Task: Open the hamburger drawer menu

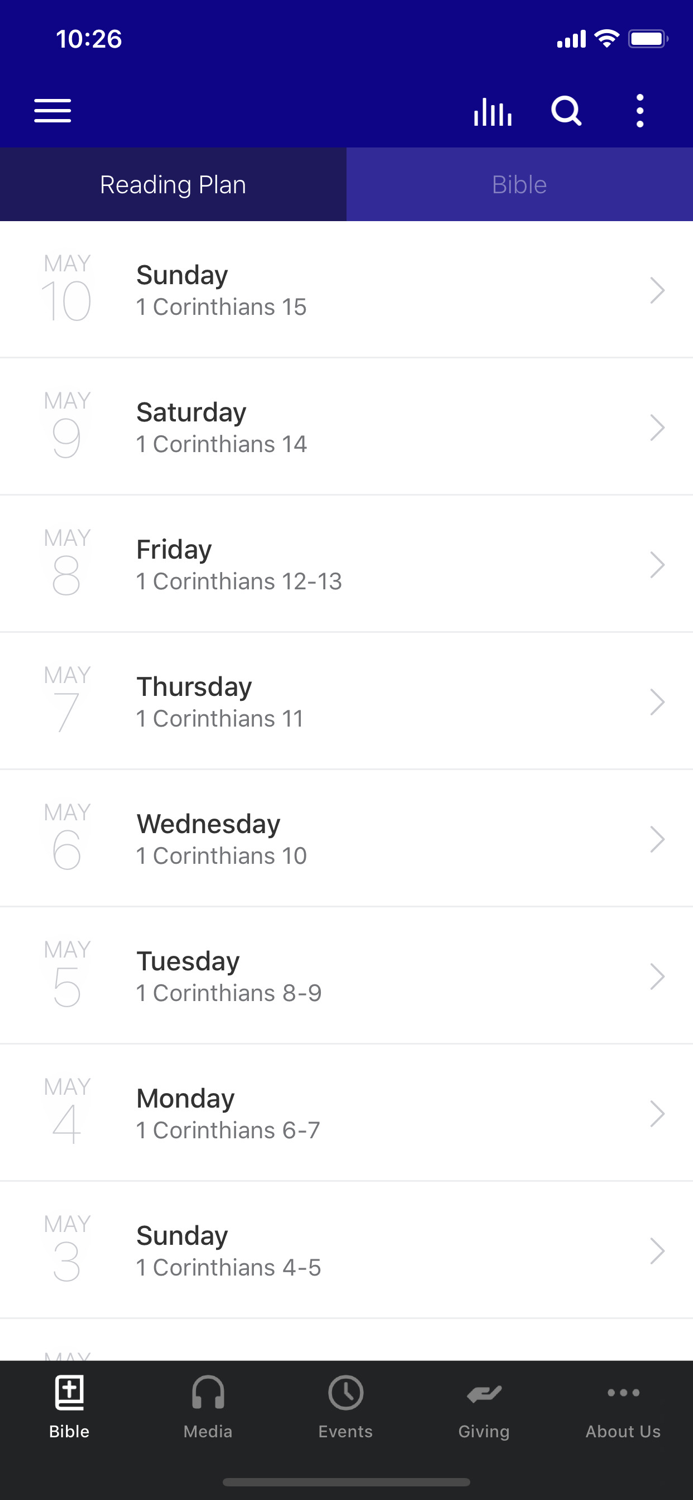Action: tap(53, 111)
